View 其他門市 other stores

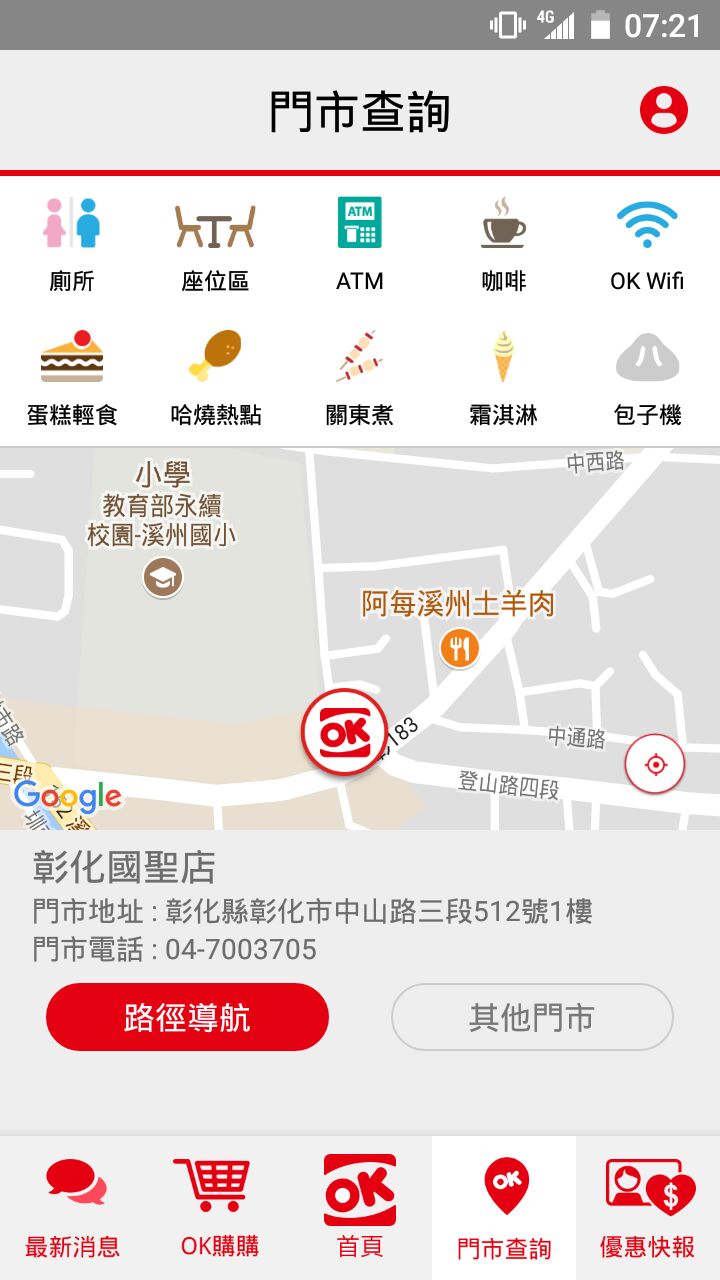coord(532,1017)
